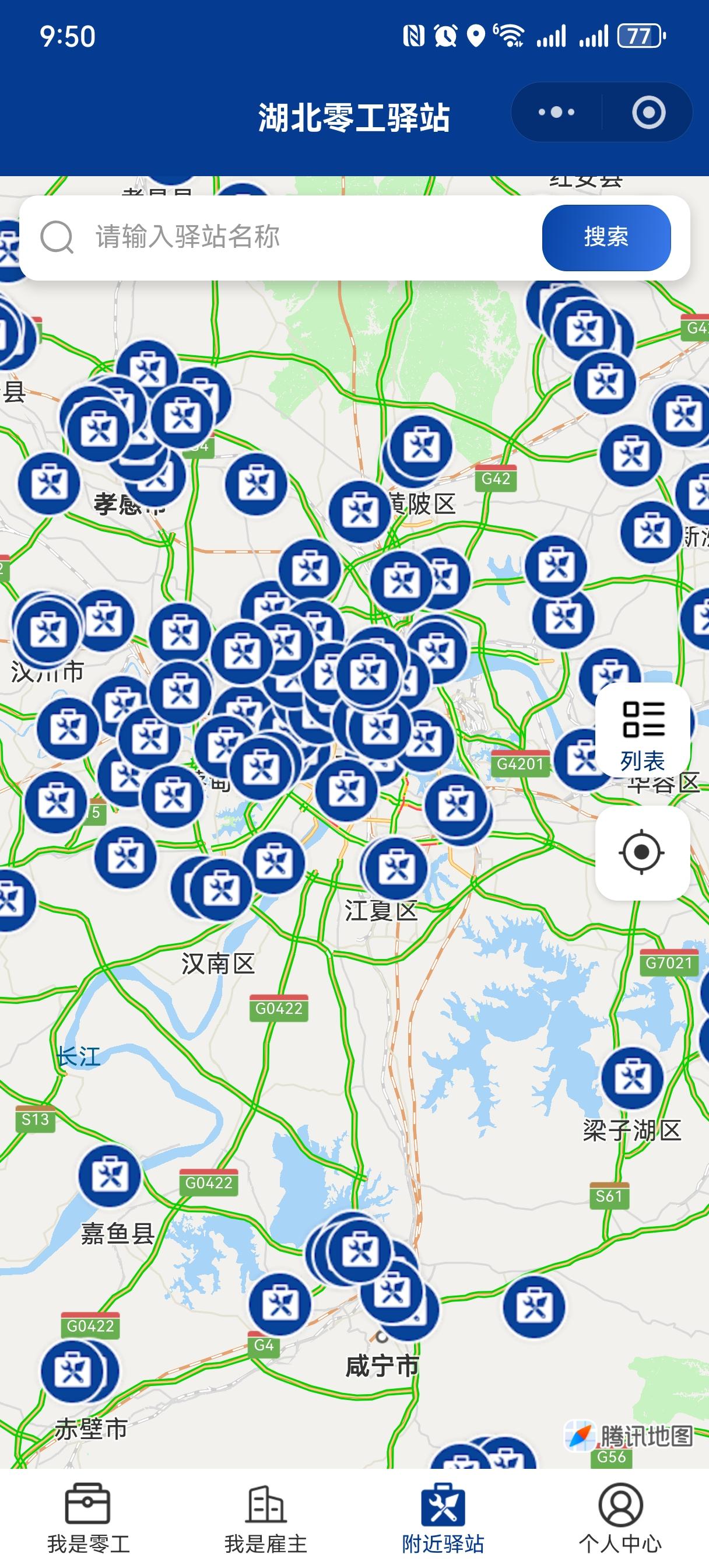Viewport: 709px width, 1568px height.
Task: Close the mini program via circle icon
Action: click(648, 113)
